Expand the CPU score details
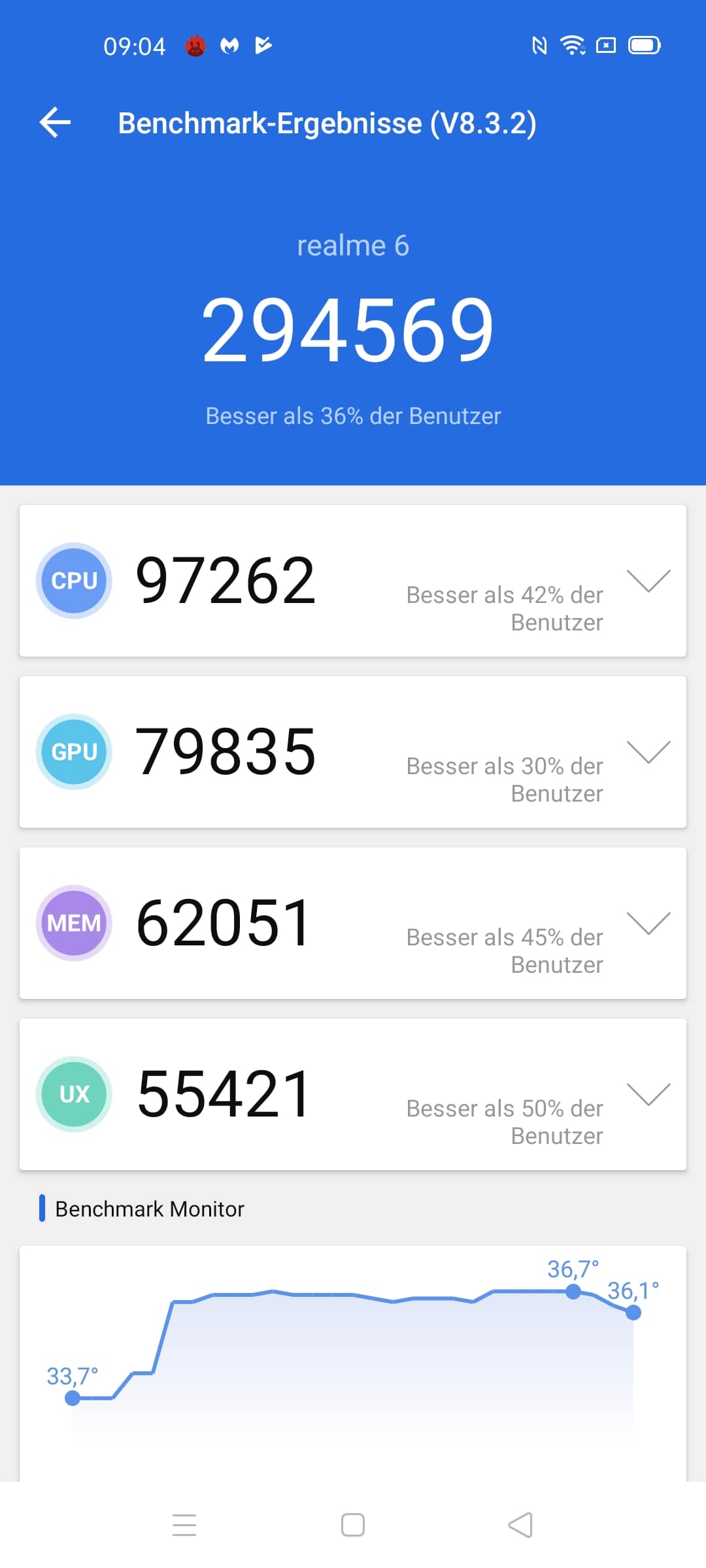Image resolution: width=706 pixels, height=1568 pixels. [x=648, y=580]
